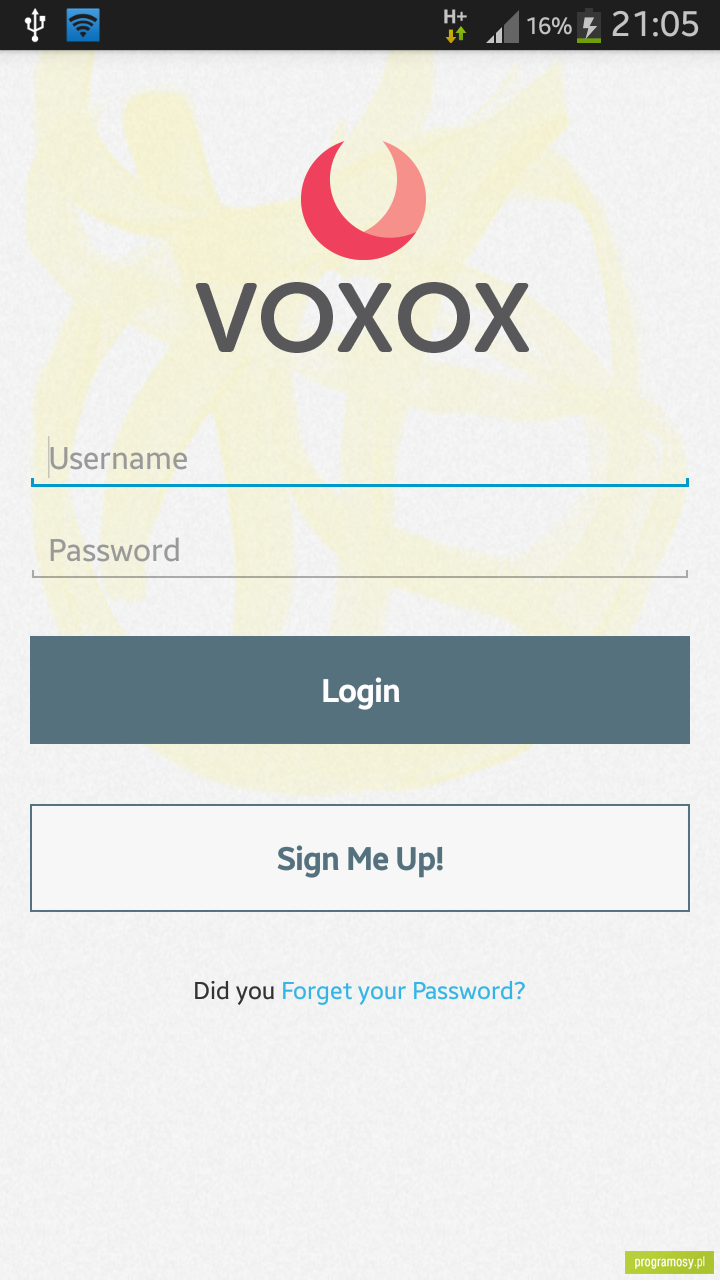This screenshot has width=720, height=1280.
Task: Tap the Username field
Action: coord(360,459)
